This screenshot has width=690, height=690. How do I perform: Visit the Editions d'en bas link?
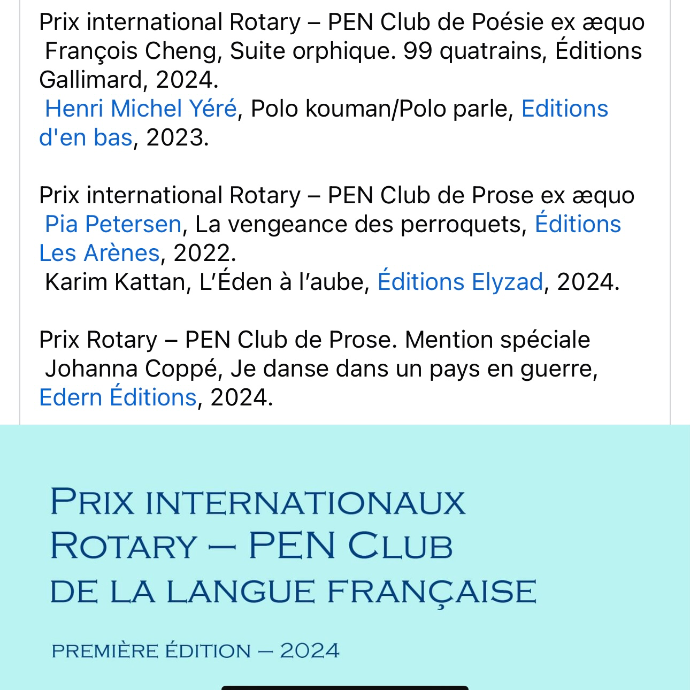(564, 109)
